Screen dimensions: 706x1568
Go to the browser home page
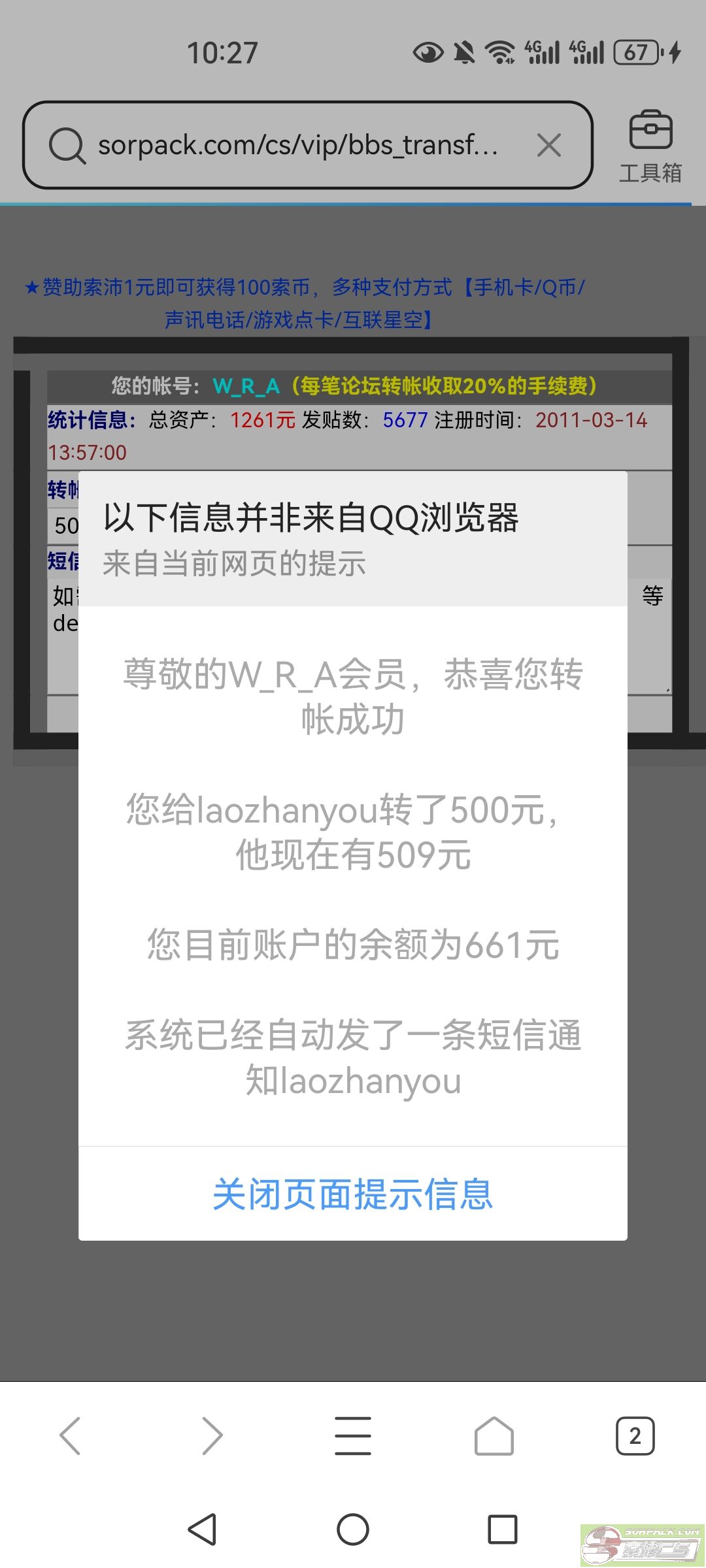pyautogui.click(x=494, y=1436)
